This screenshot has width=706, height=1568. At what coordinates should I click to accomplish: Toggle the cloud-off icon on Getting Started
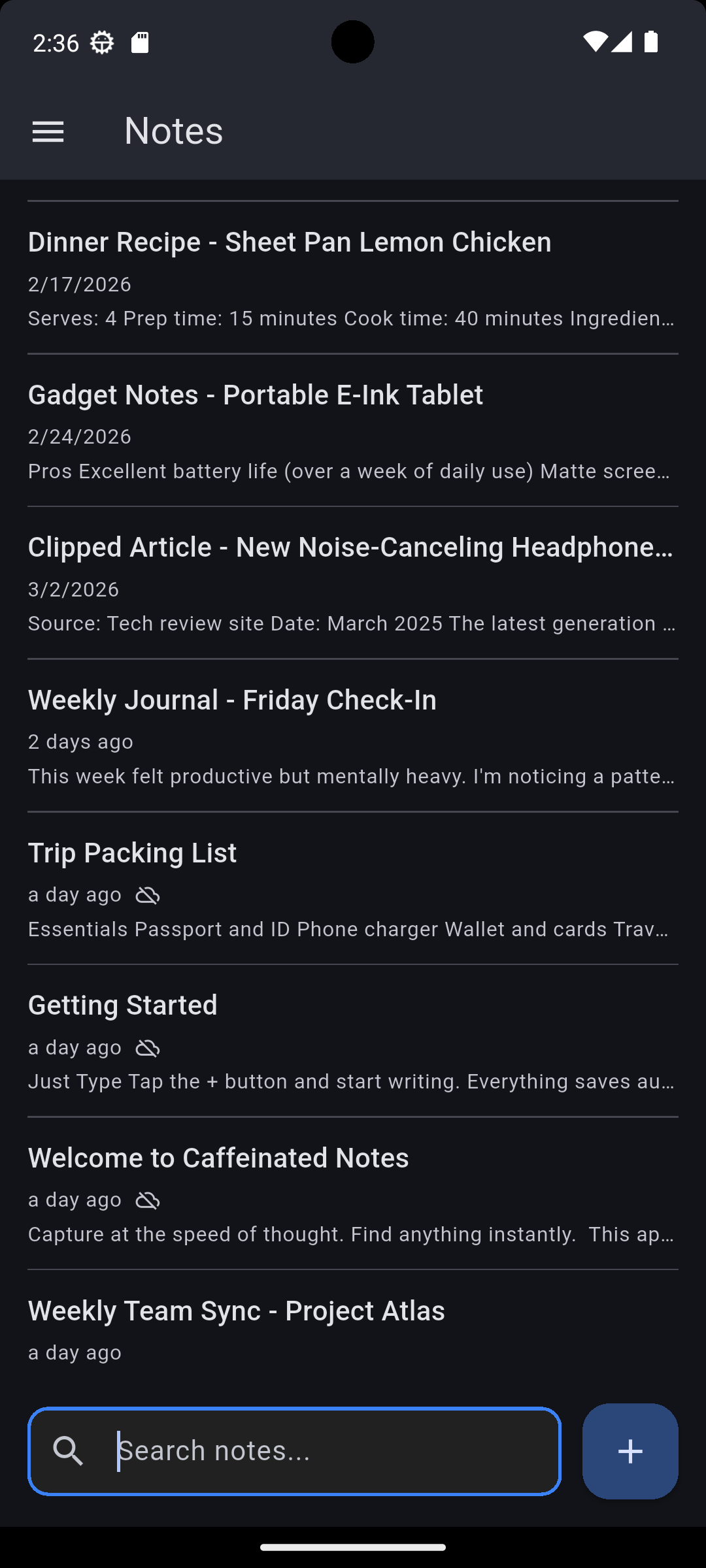(x=148, y=1047)
